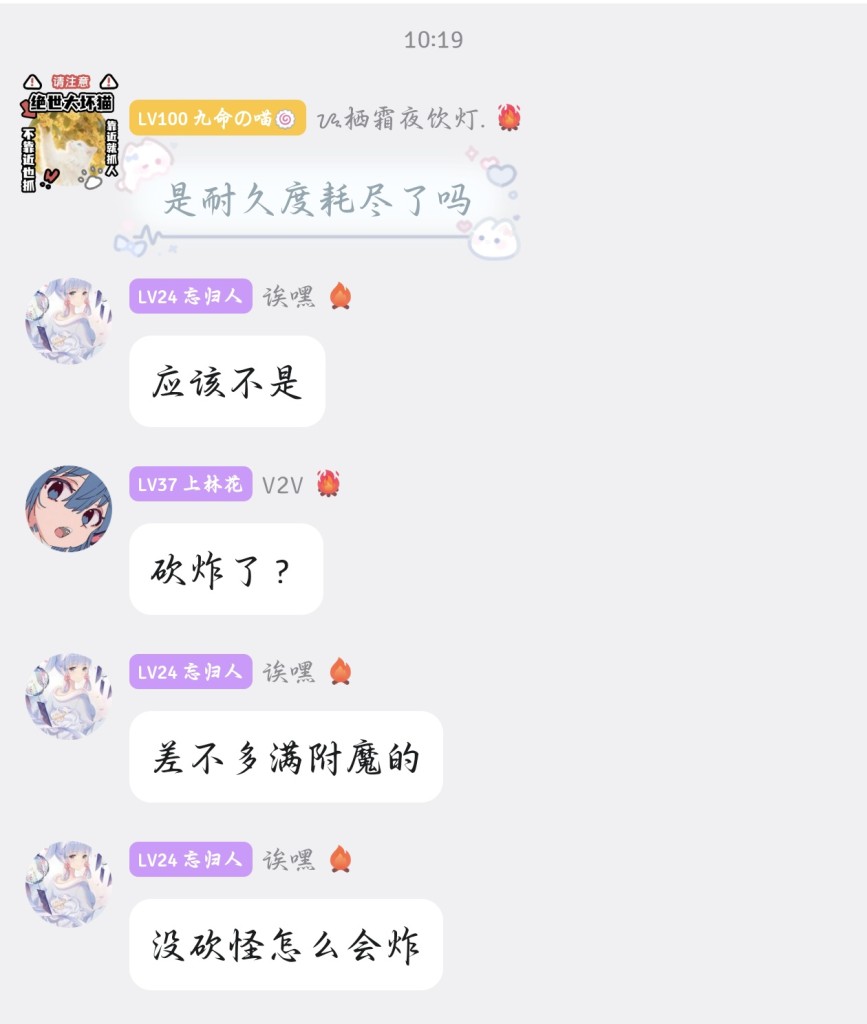Open 诶嘿's avatar beside message 没砍怪怎么会炸
The width and height of the screenshot is (867, 1024).
coord(68,884)
